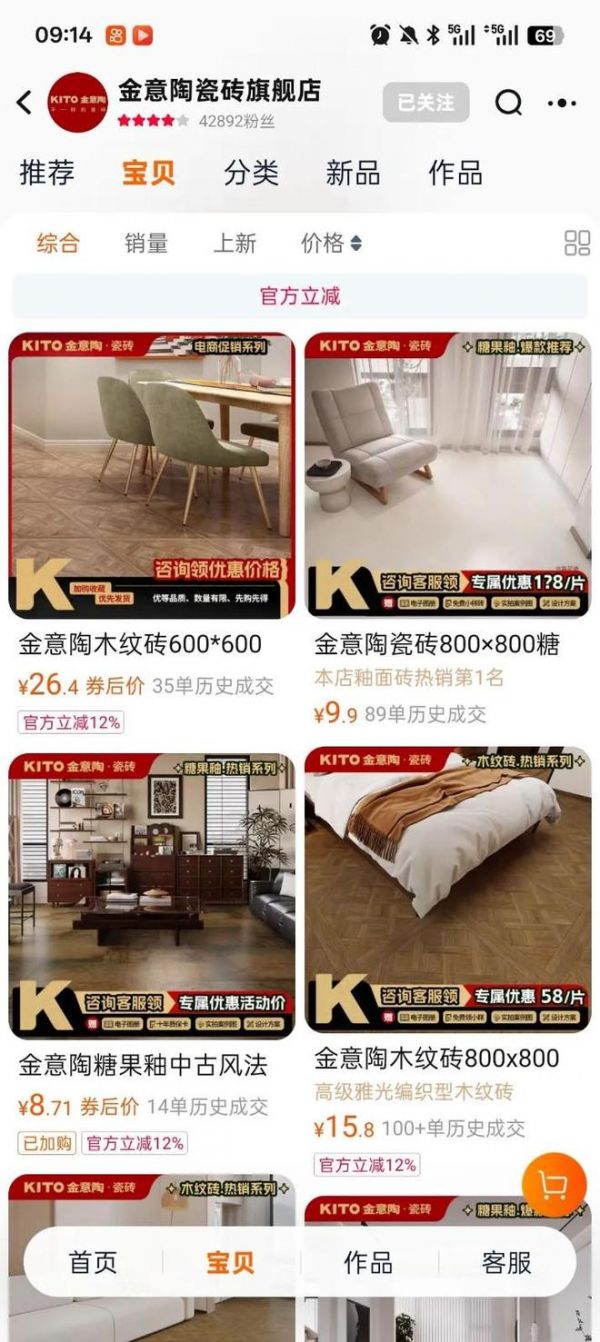Viewport: 600px width, 1342px height.
Task: Go back using the arrow icon
Action: click(25, 102)
